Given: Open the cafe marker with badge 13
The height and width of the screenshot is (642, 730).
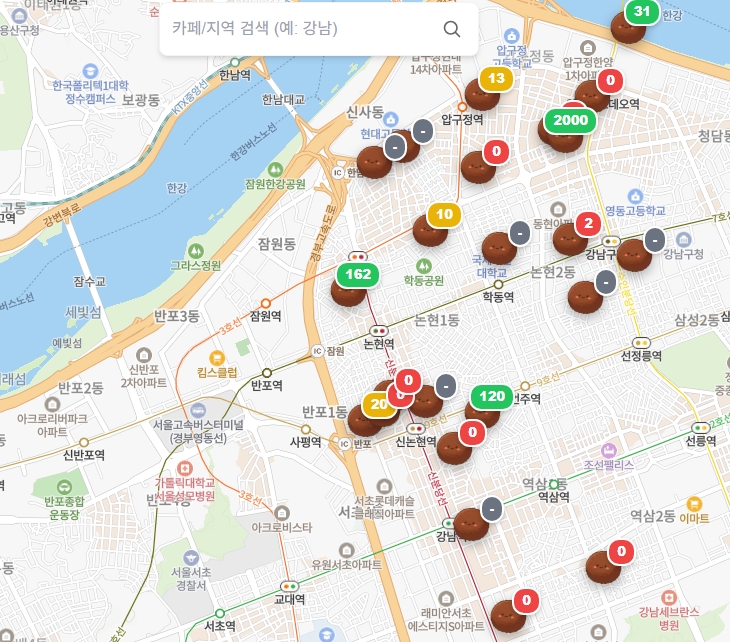Looking at the screenshot, I should [x=483, y=93].
